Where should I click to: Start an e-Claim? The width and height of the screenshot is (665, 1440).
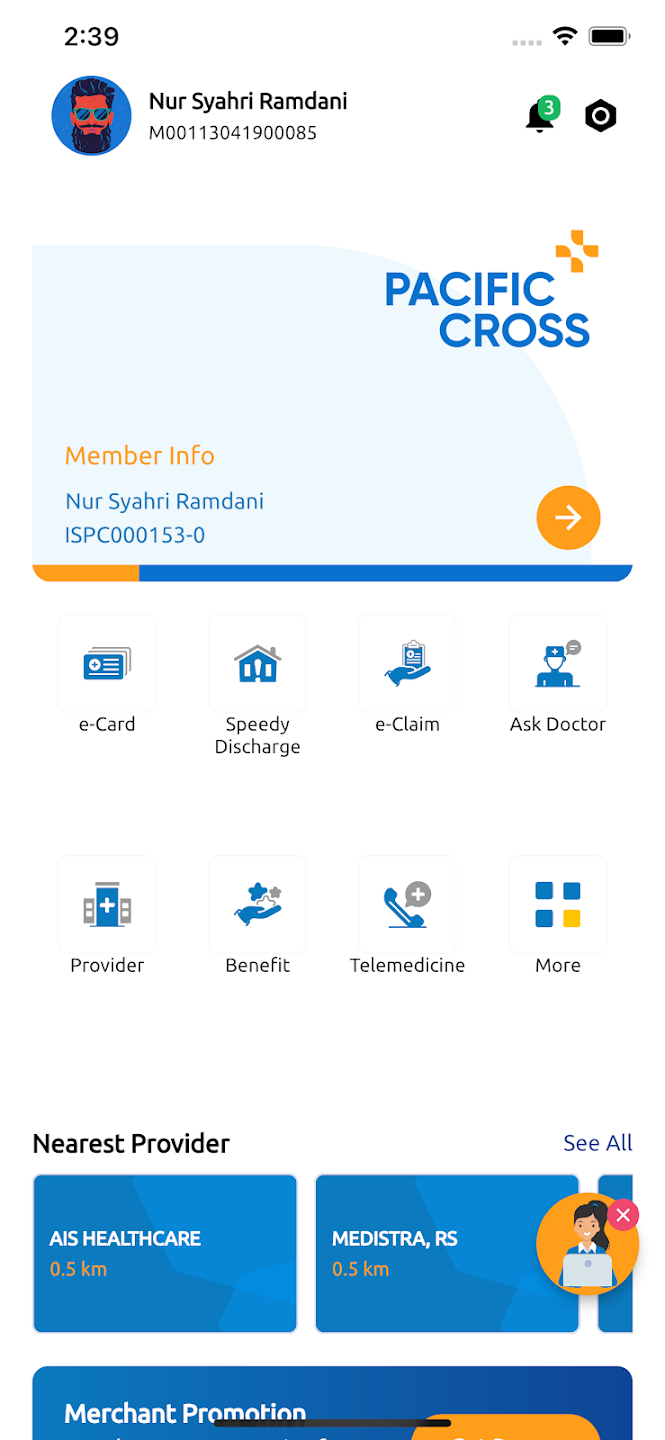(407, 664)
